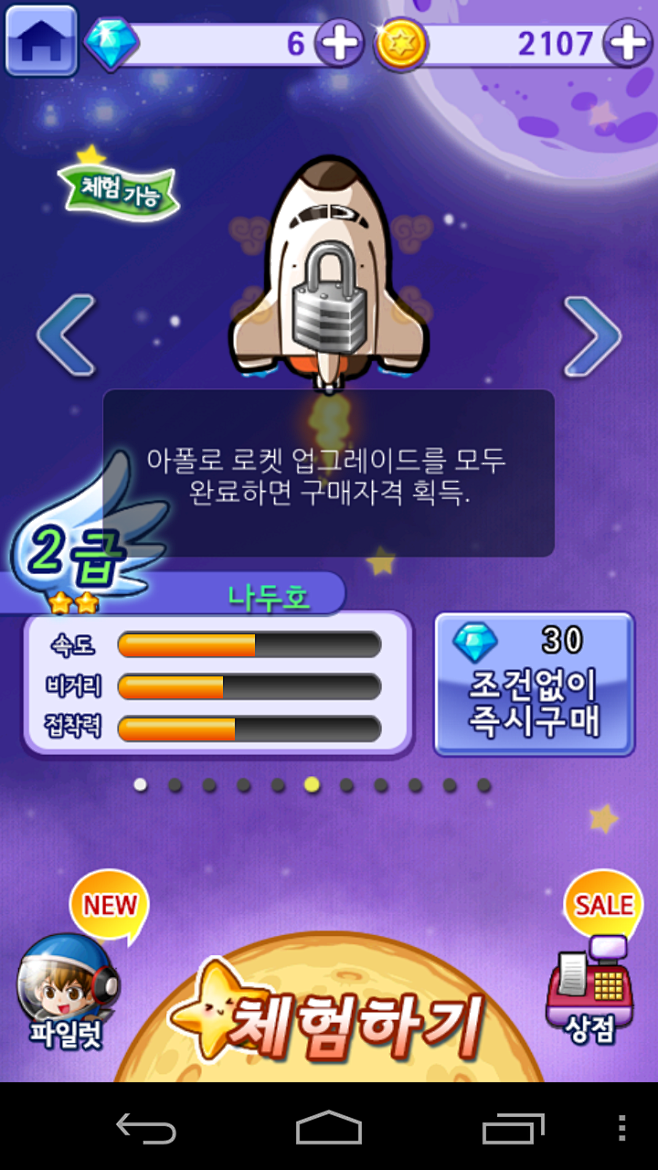Buy instantly for 30 gems
The width and height of the screenshot is (658, 1170).
click(534, 684)
